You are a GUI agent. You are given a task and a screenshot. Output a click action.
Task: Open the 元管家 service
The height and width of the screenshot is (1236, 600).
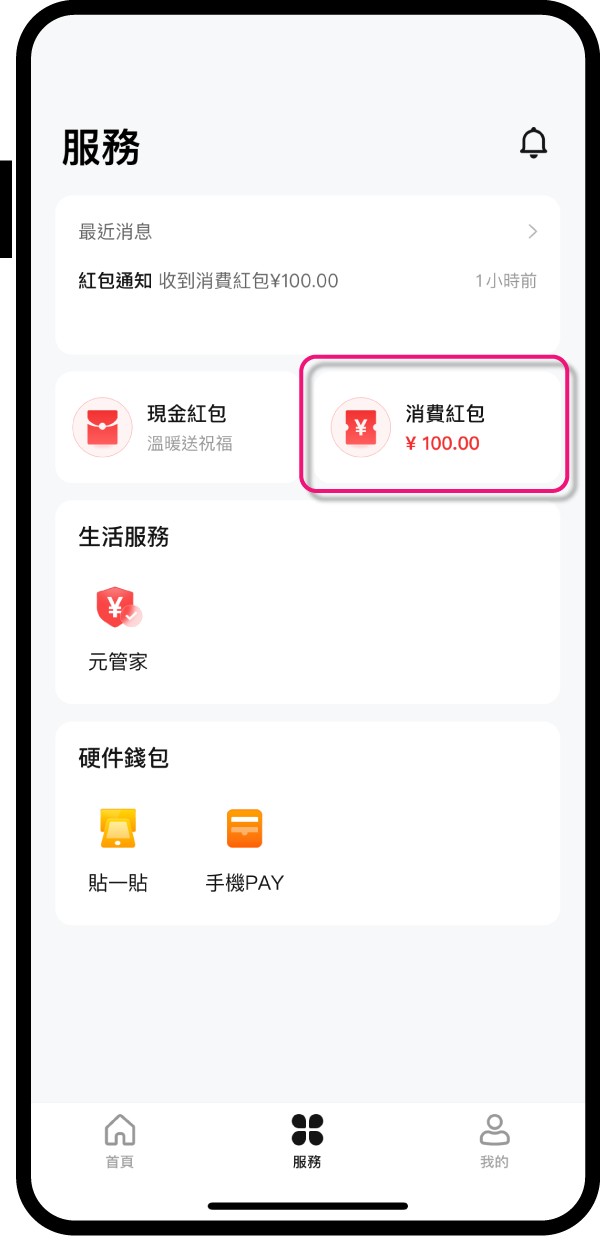click(118, 628)
